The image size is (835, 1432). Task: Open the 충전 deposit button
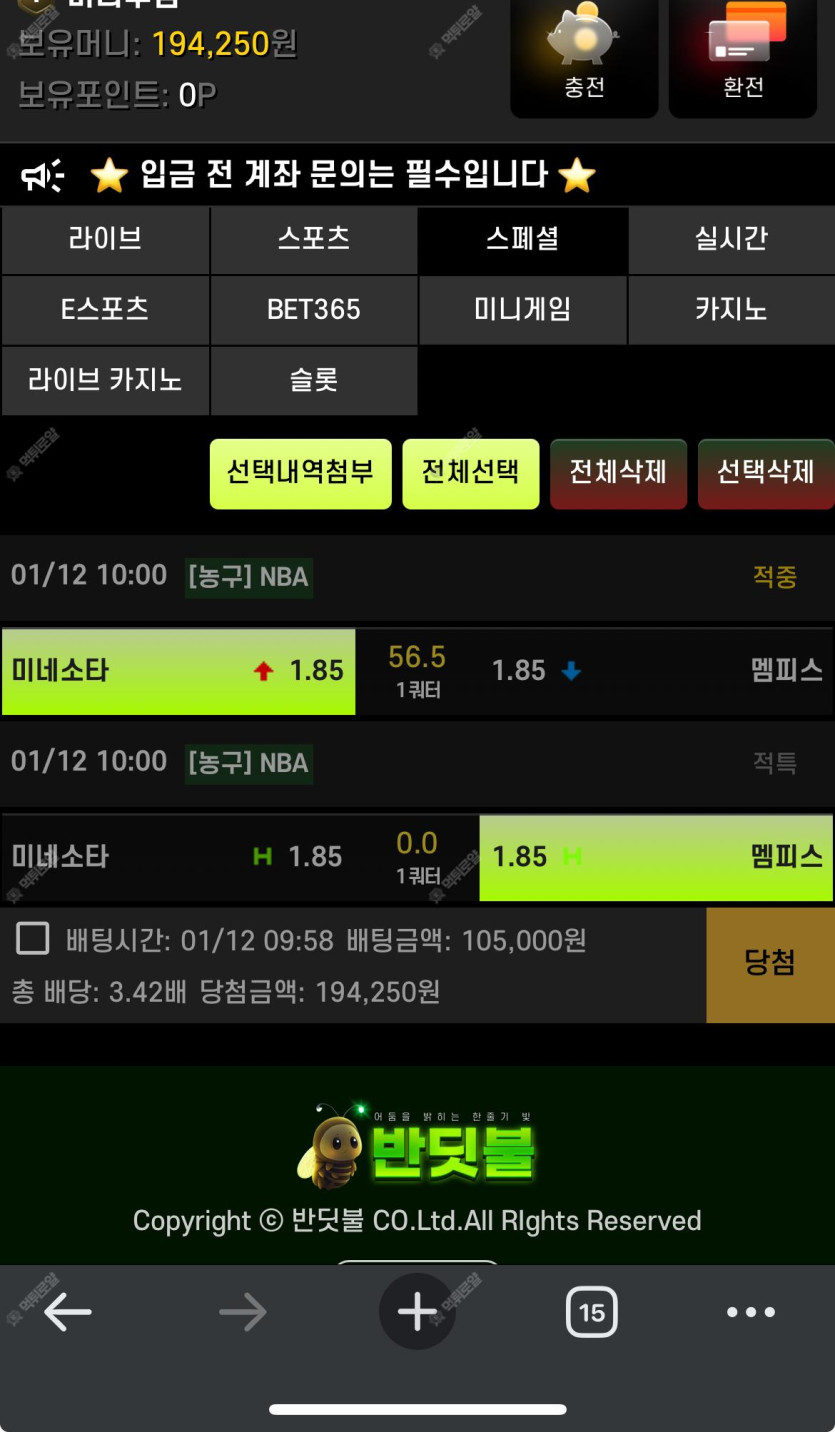click(x=584, y=57)
